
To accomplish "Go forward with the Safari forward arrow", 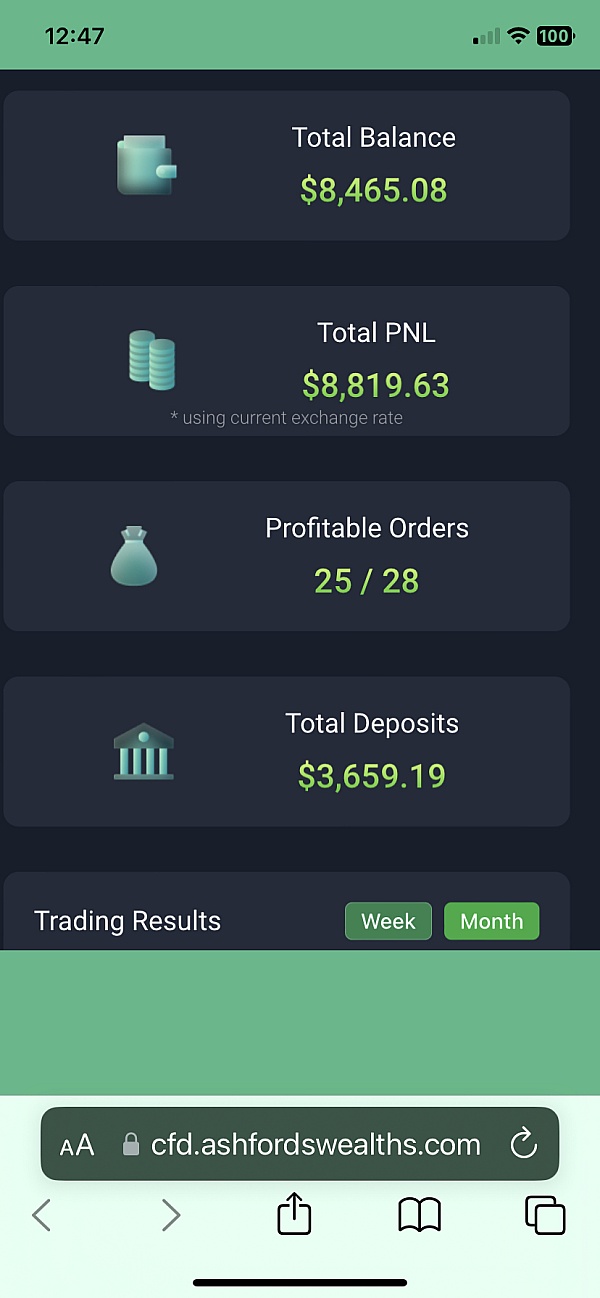I will 171,1215.
